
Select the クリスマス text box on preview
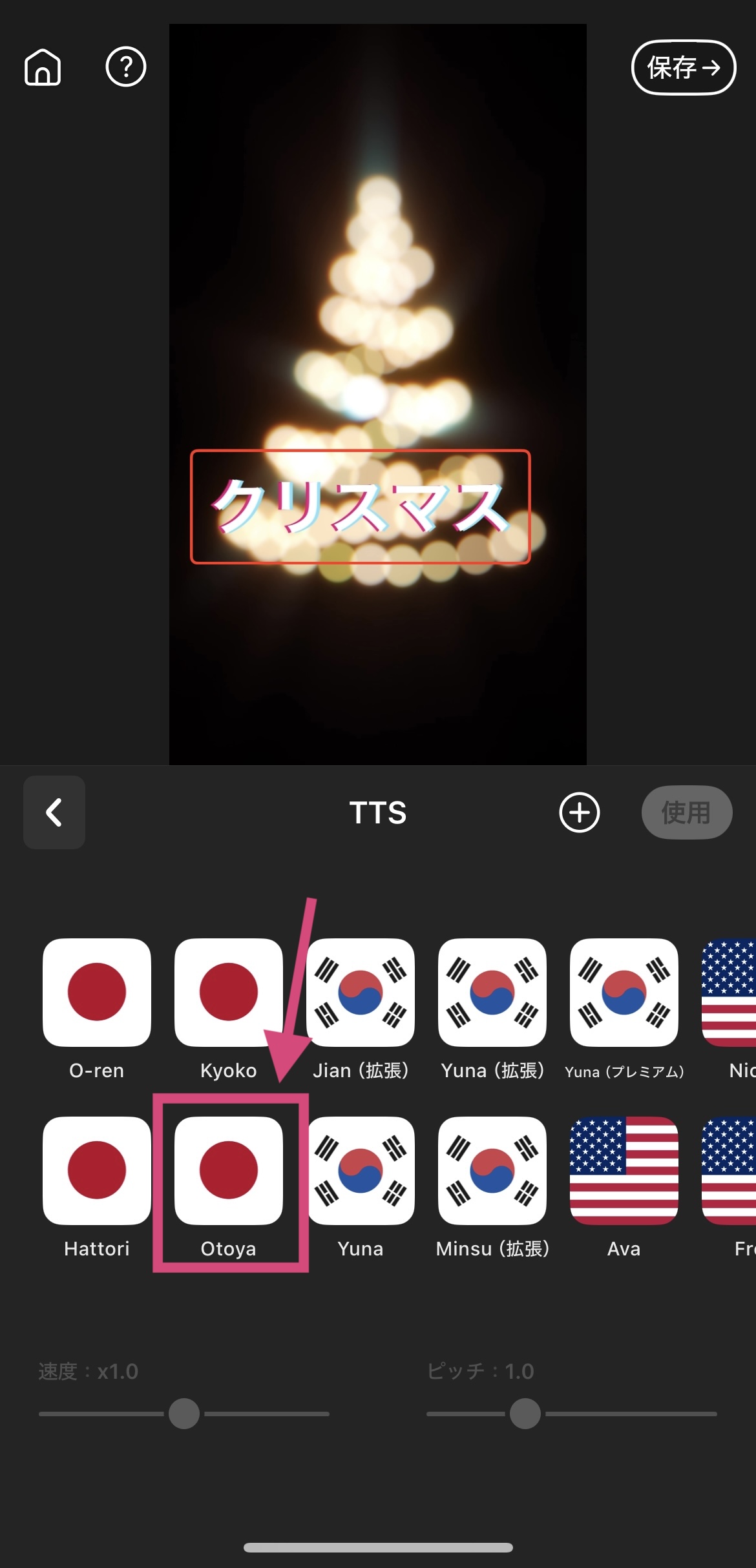[x=360, y=507]
